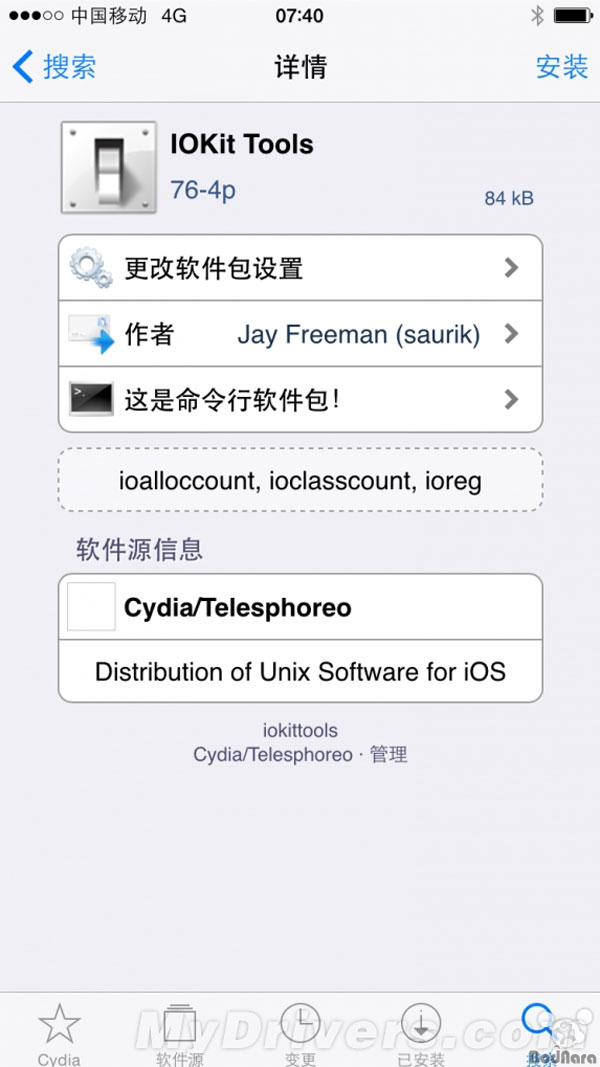Tap 安装 to install the package

(561, 67)
